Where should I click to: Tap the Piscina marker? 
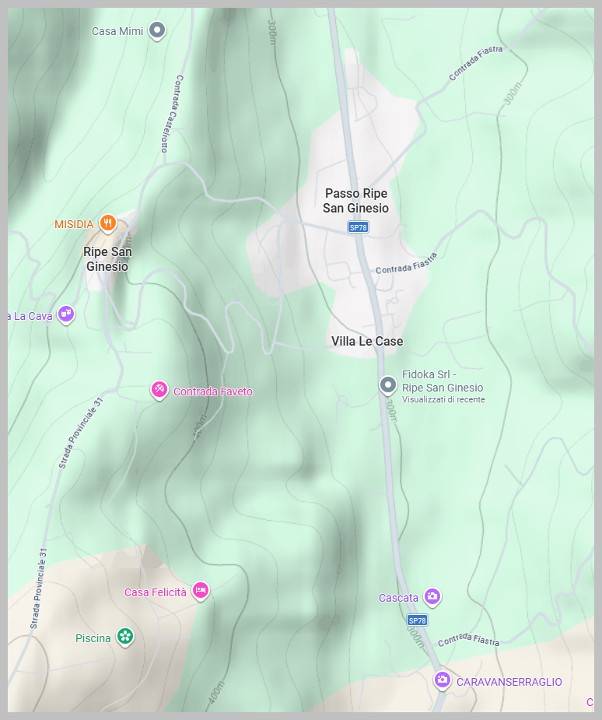[x=124, y=637]
